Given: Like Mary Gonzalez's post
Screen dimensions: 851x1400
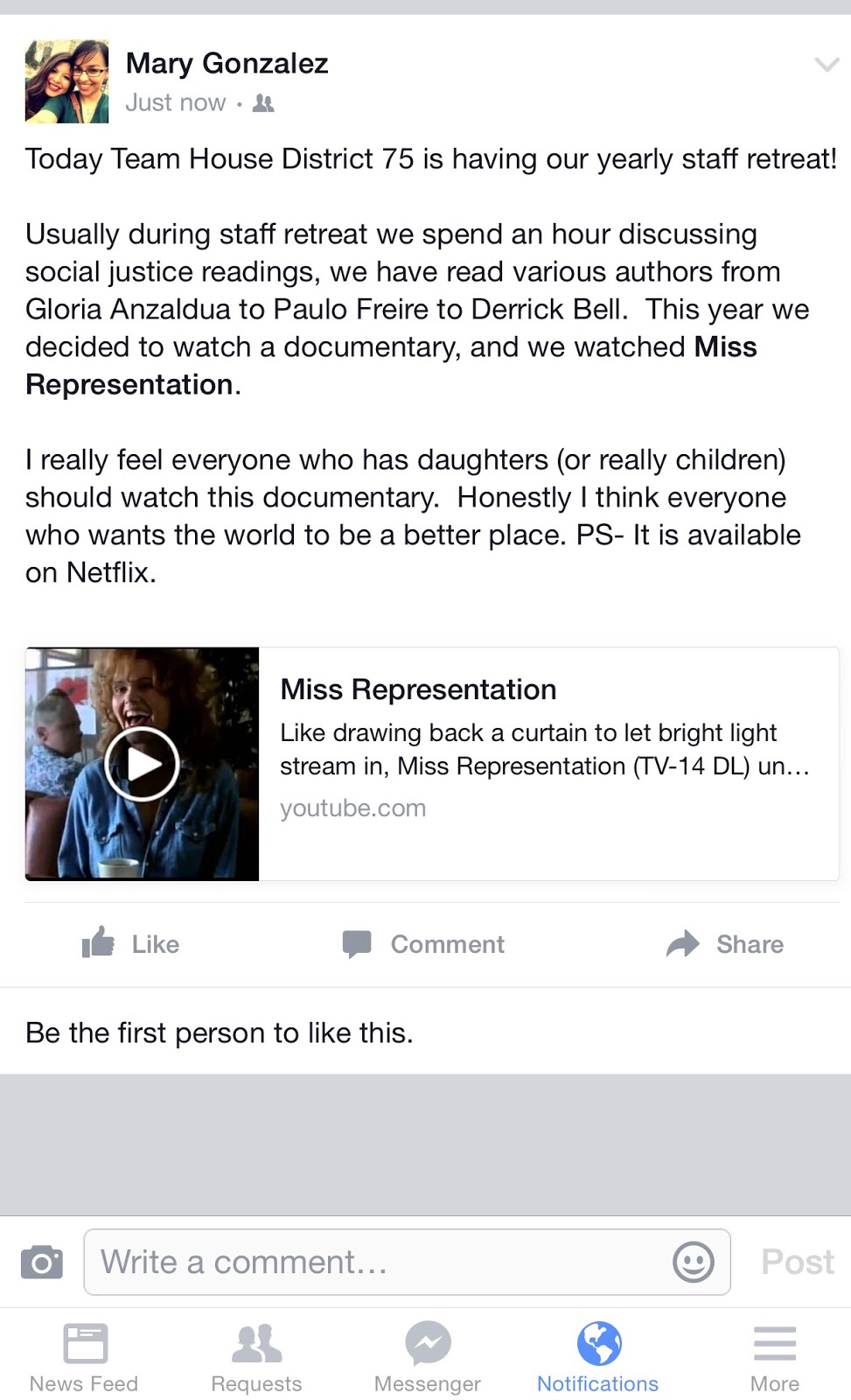Looking at the screenshot, I should coord(131,944).
